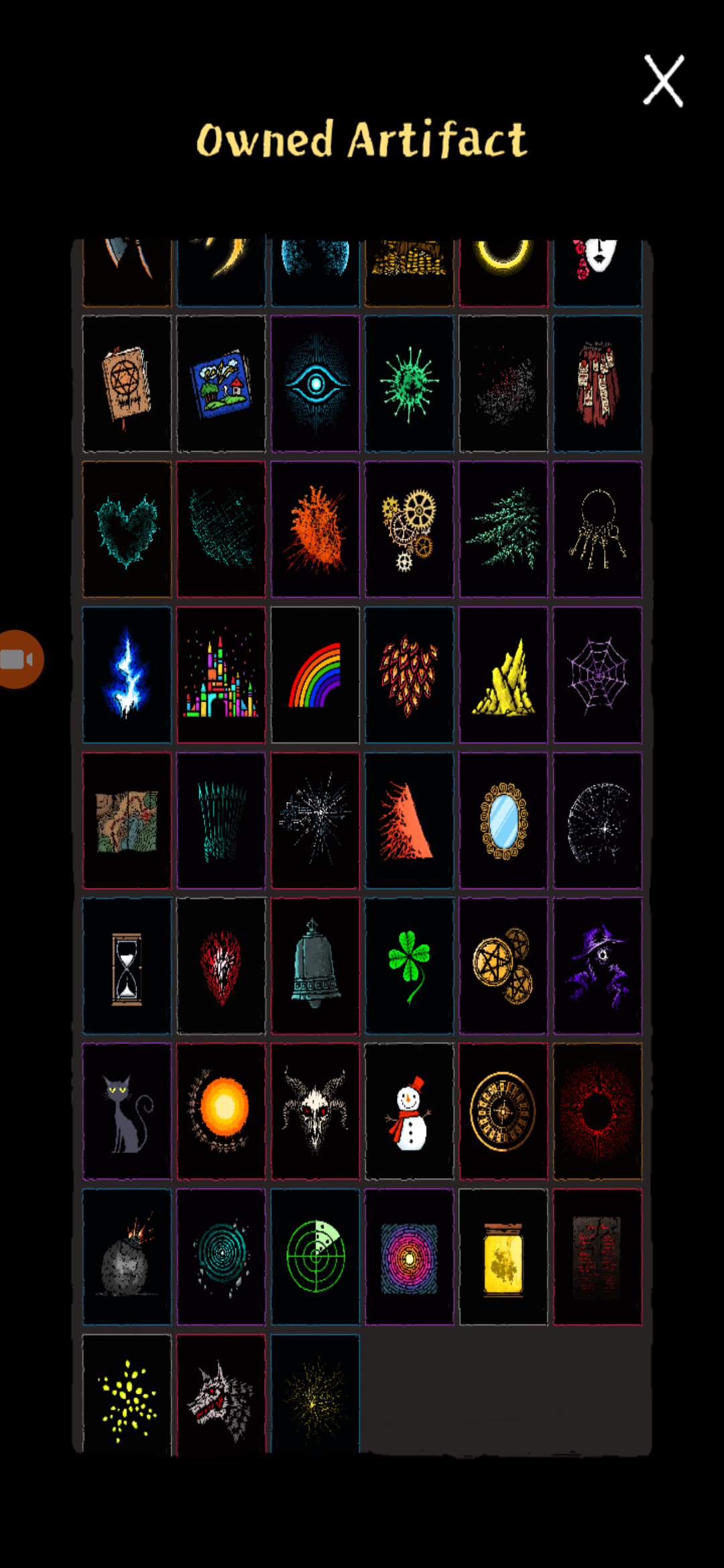Screen dimensions: 724x1568
Task: Select the ring of keys artifact
Action: 597,529
